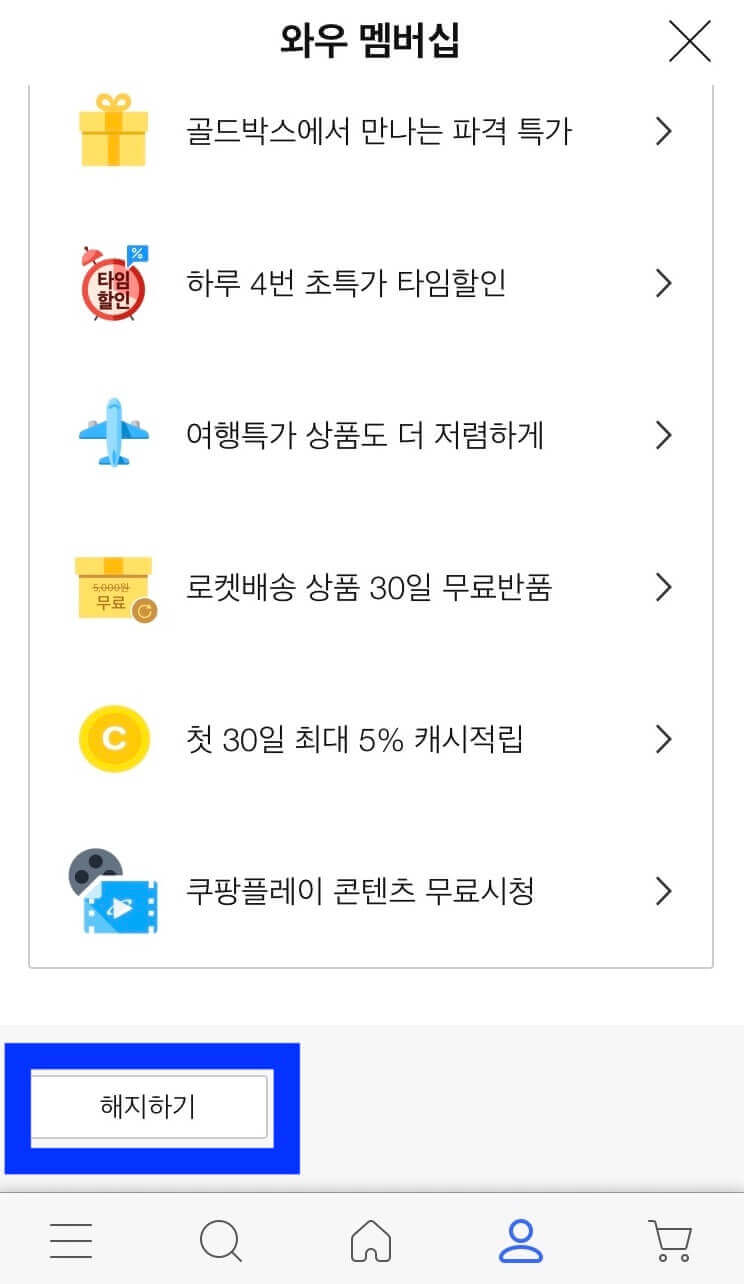Close the 와우 멤버십 screen
Image resolution: width=744 pixels, height=1284 pixels.
coord(689,42)
